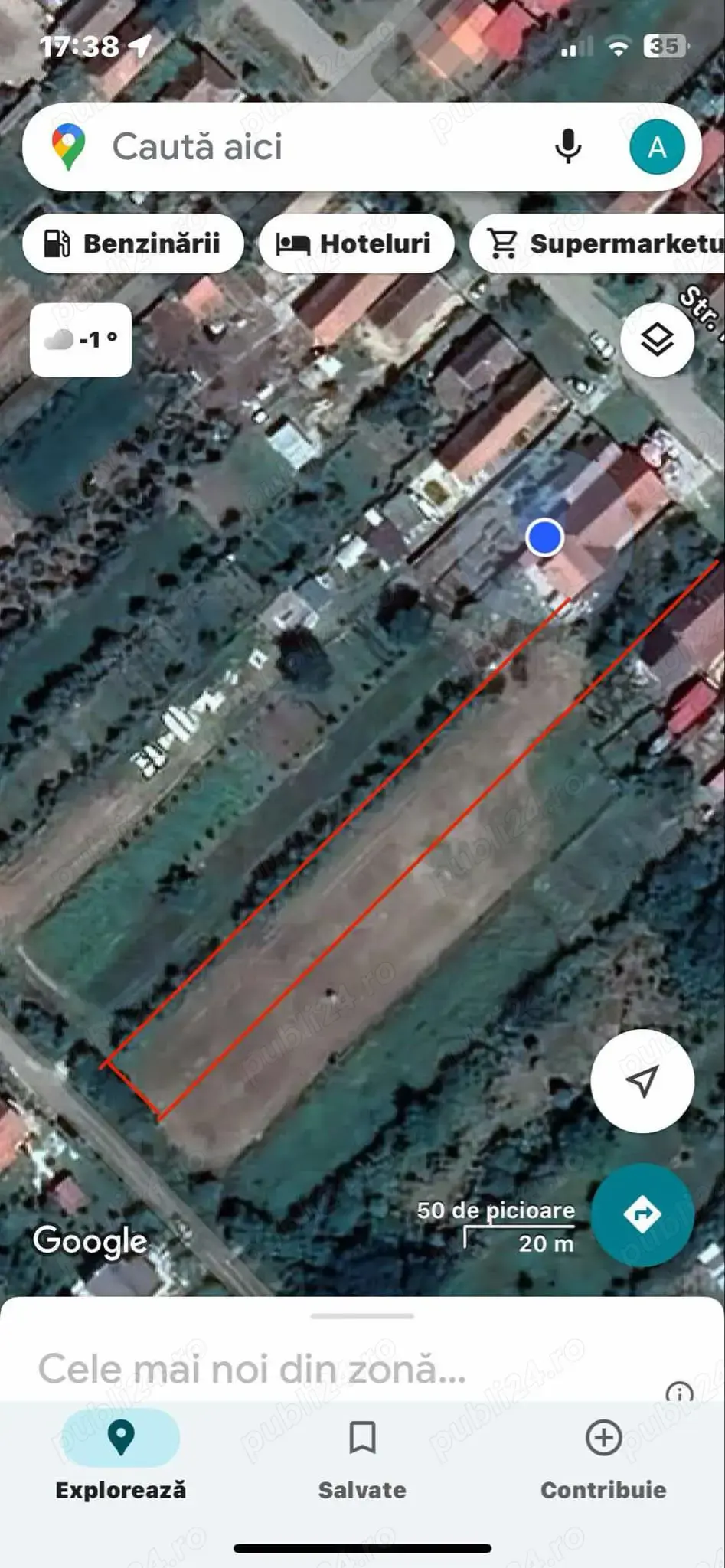Start voice search with the microphone

pyautogui.click(x=567, y=146)
